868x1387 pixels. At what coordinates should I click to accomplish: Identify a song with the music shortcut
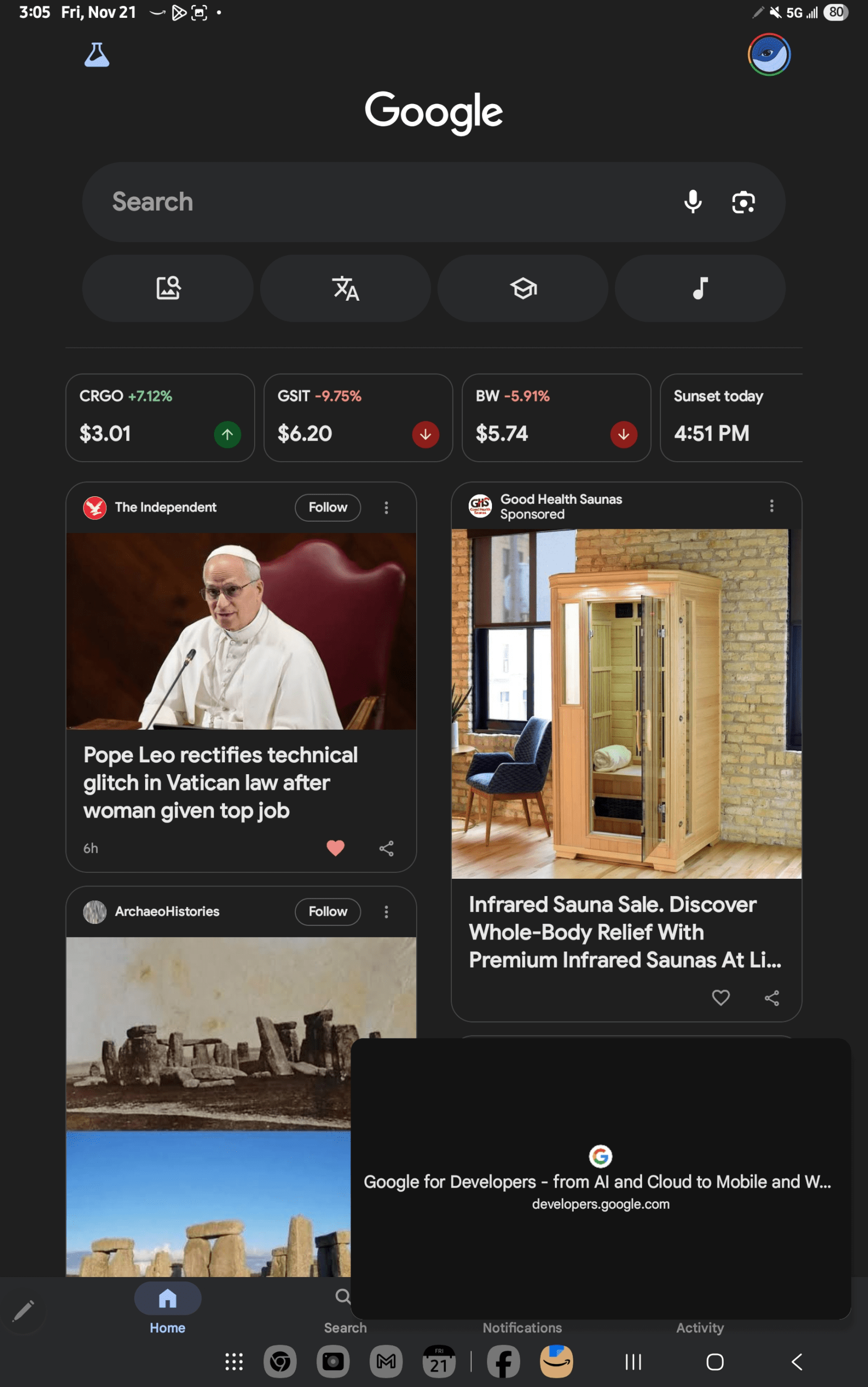coord(700,288)
